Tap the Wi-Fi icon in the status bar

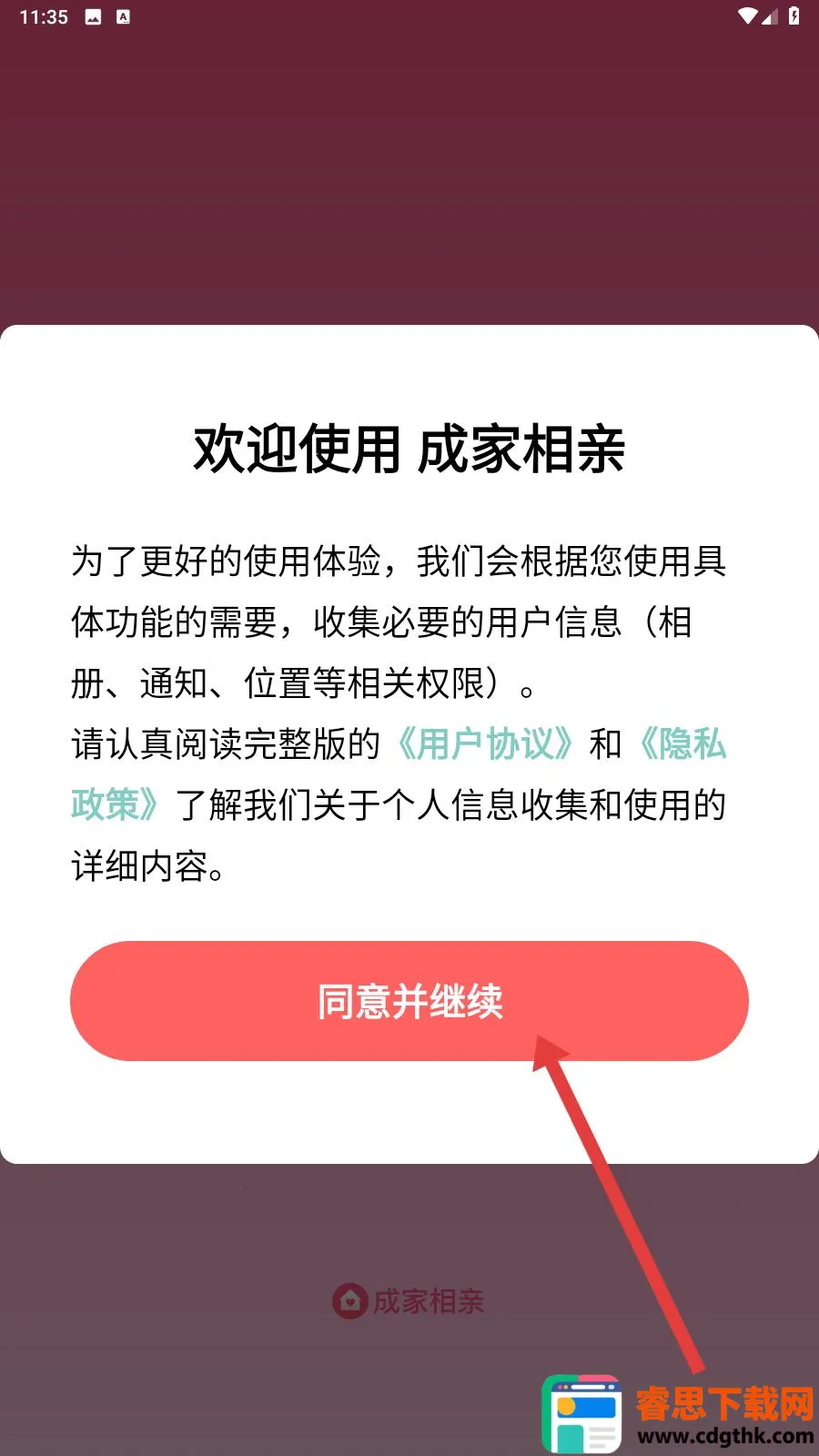(x=749, y=15)
